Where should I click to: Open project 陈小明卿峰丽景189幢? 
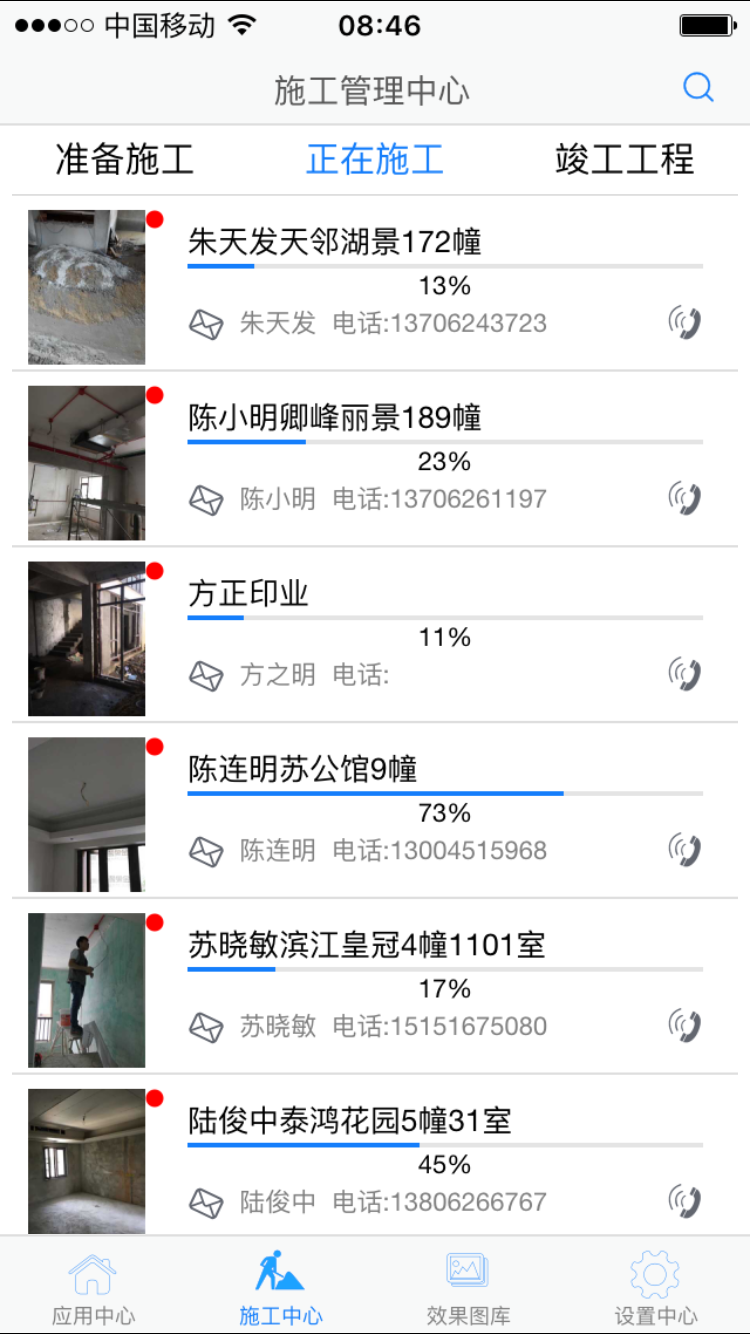tap(335, 418)
